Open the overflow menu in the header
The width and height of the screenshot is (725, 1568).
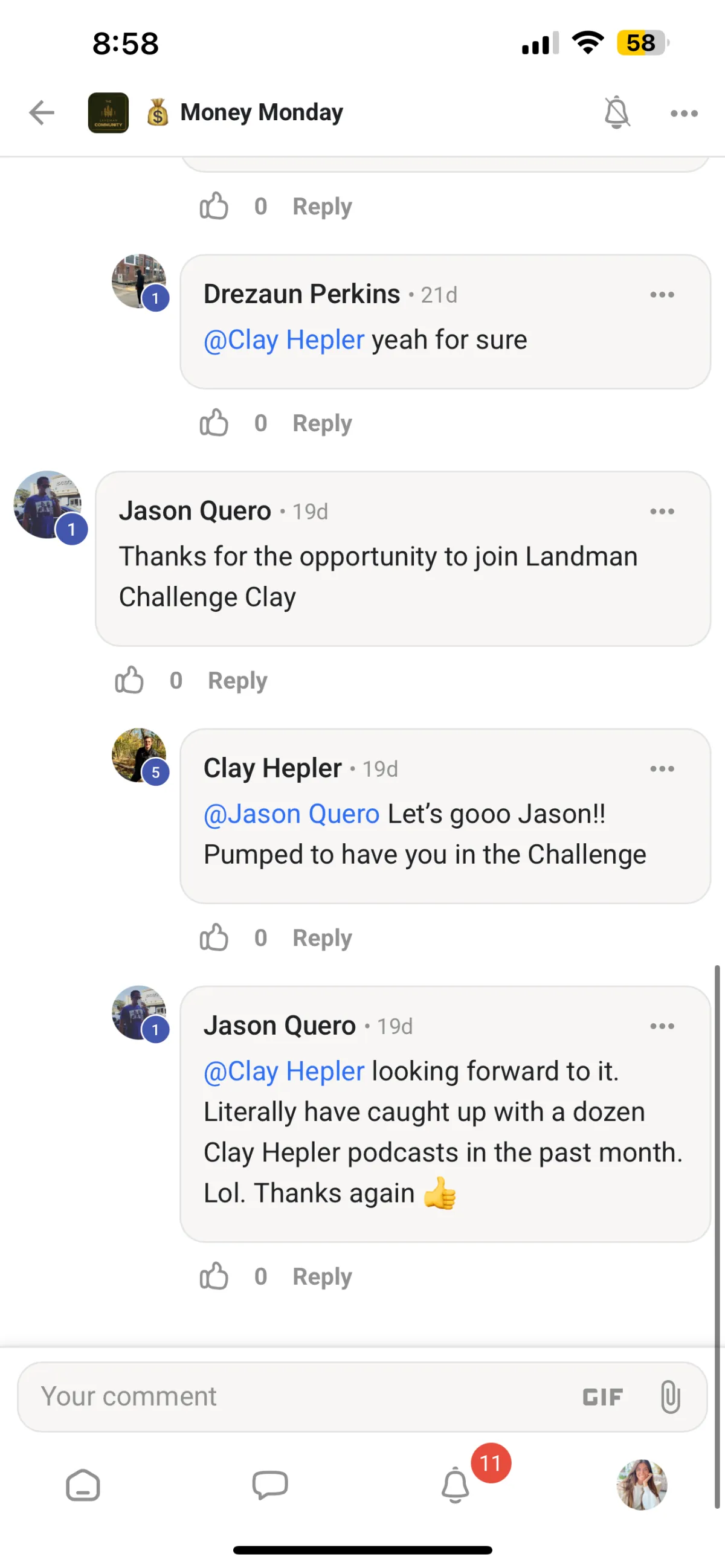(683, 113)
